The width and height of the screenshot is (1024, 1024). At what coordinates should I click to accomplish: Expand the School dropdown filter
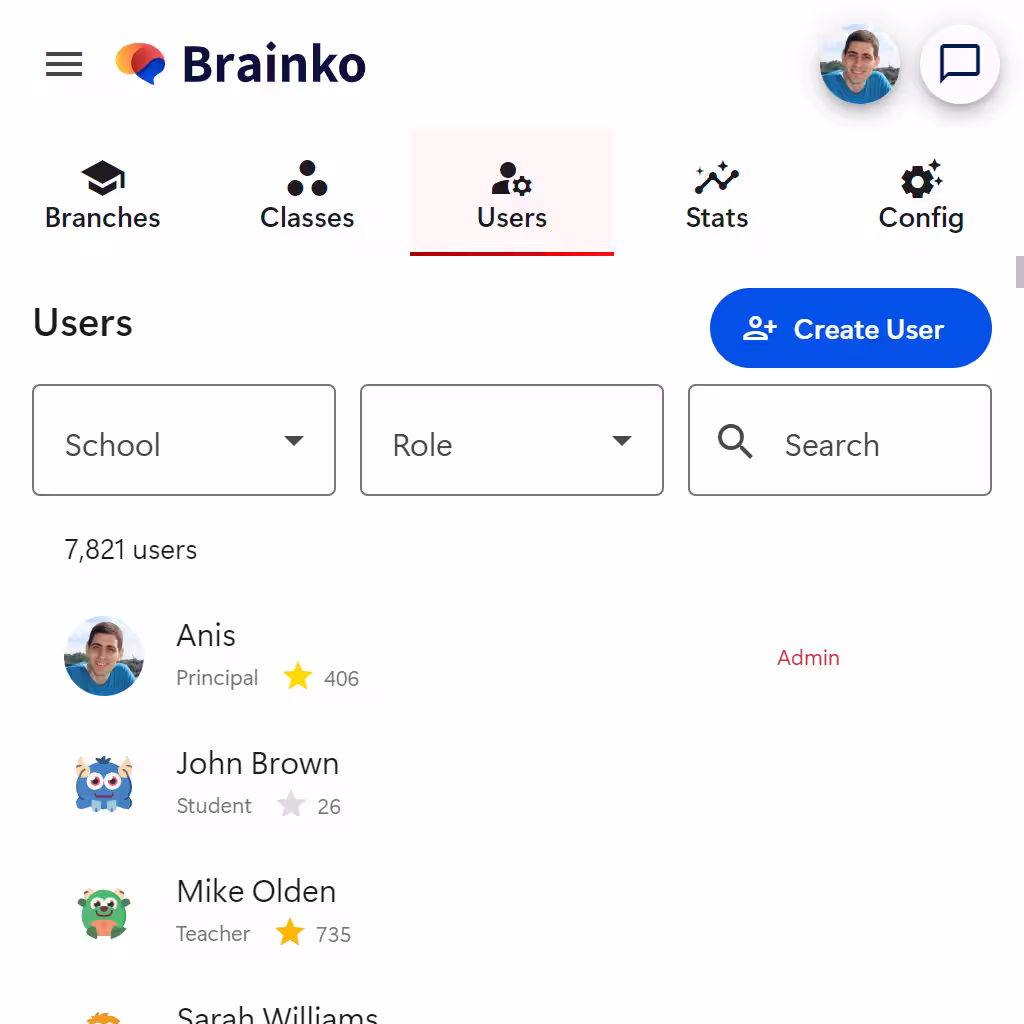pyautogui.click(x=184, y=441)
